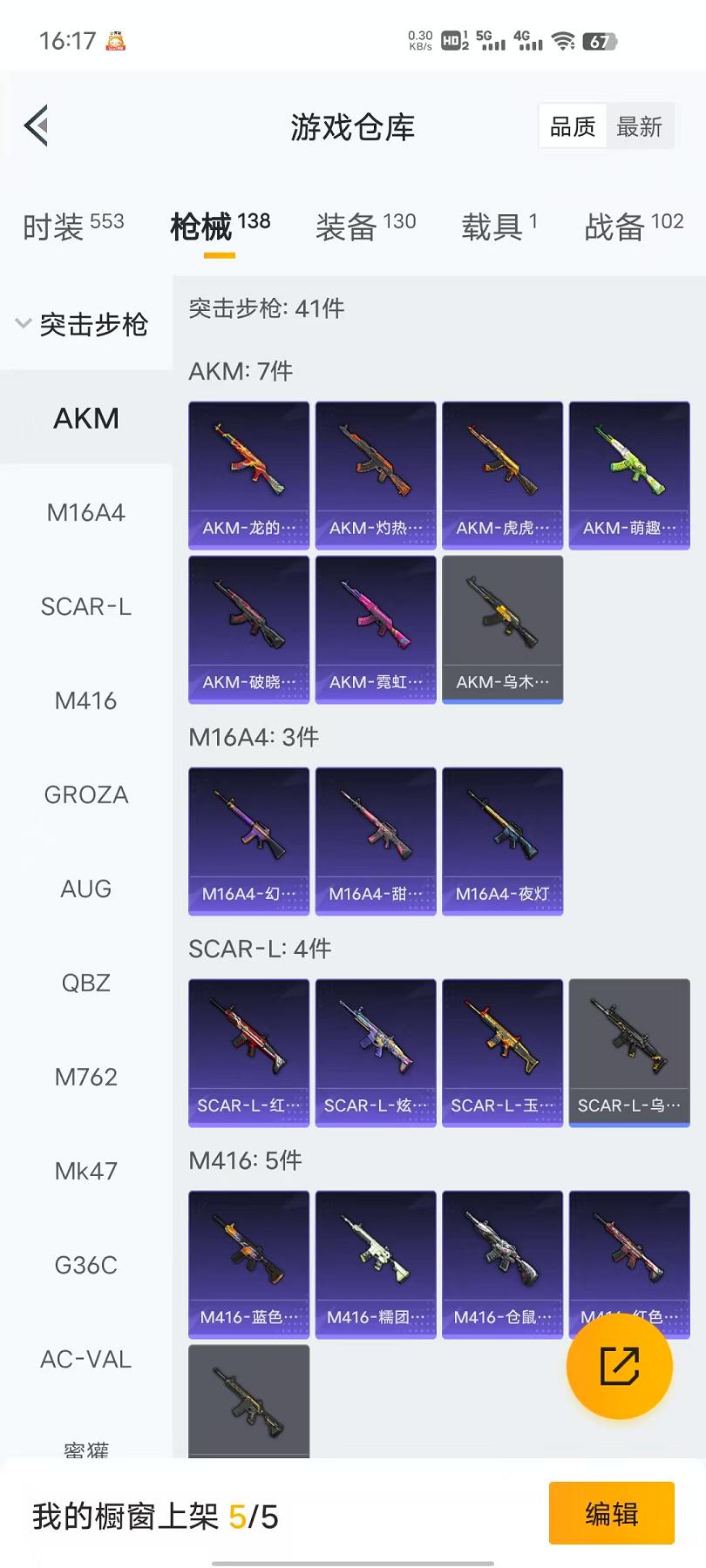The width and height of the screenshot is (706, 1568).
Task: Collapse the 突击步枪 category
Action: pos(83,324)
